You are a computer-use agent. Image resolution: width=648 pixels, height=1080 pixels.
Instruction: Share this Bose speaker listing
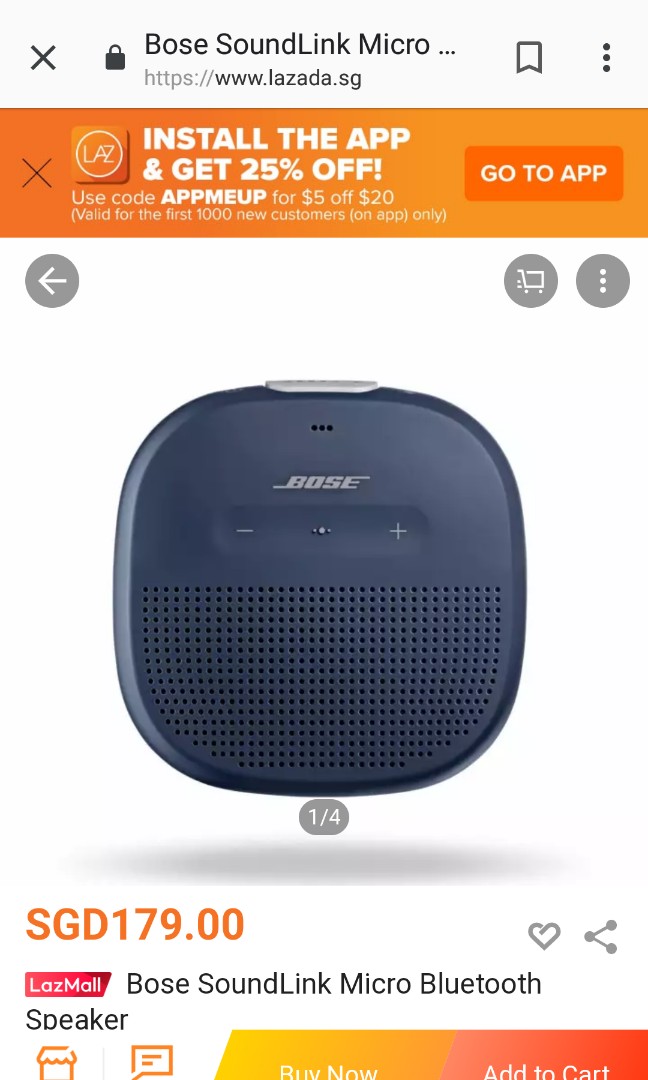point(600,936)
